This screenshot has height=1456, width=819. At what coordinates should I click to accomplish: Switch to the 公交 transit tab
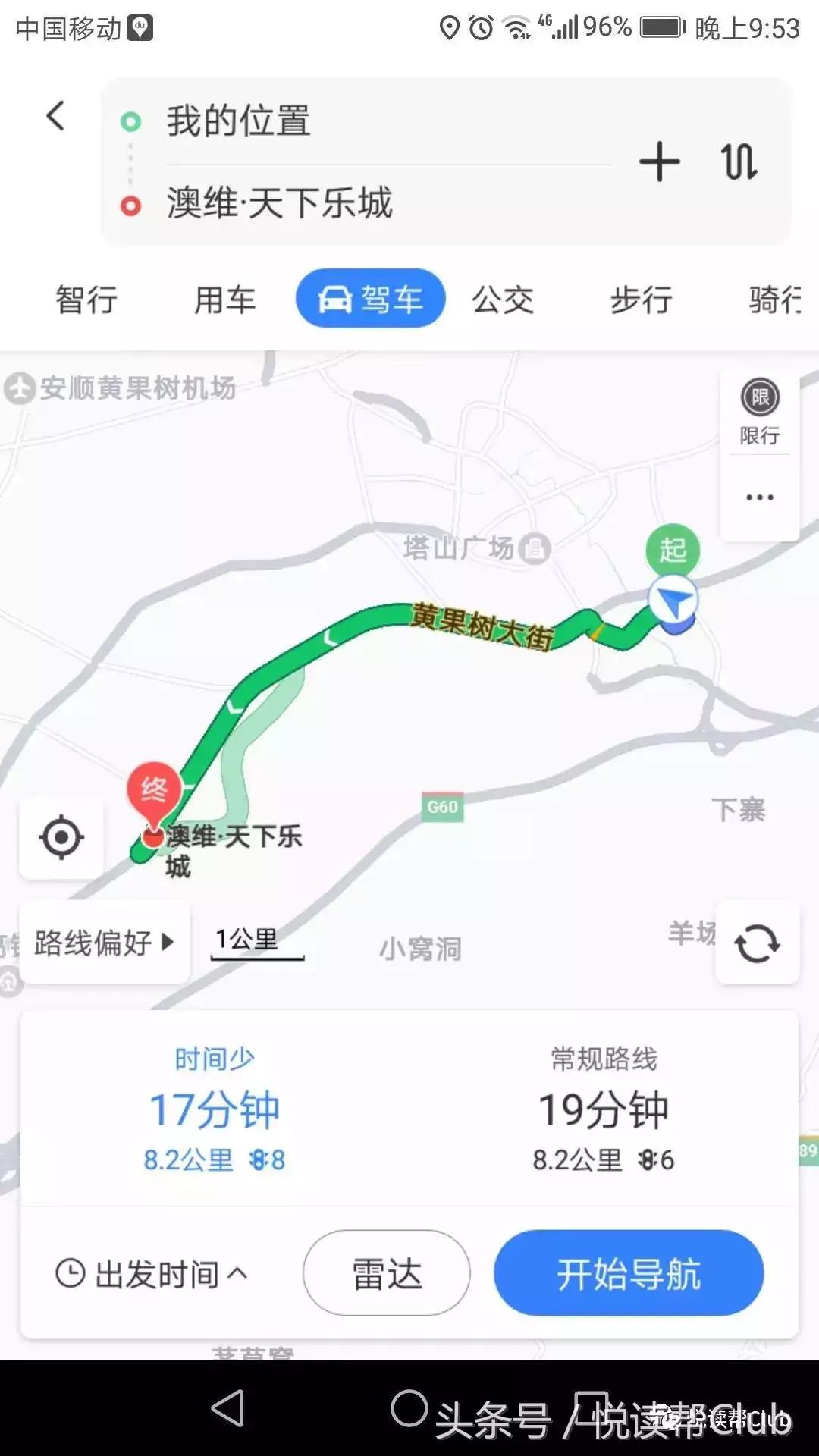[503, 298]
